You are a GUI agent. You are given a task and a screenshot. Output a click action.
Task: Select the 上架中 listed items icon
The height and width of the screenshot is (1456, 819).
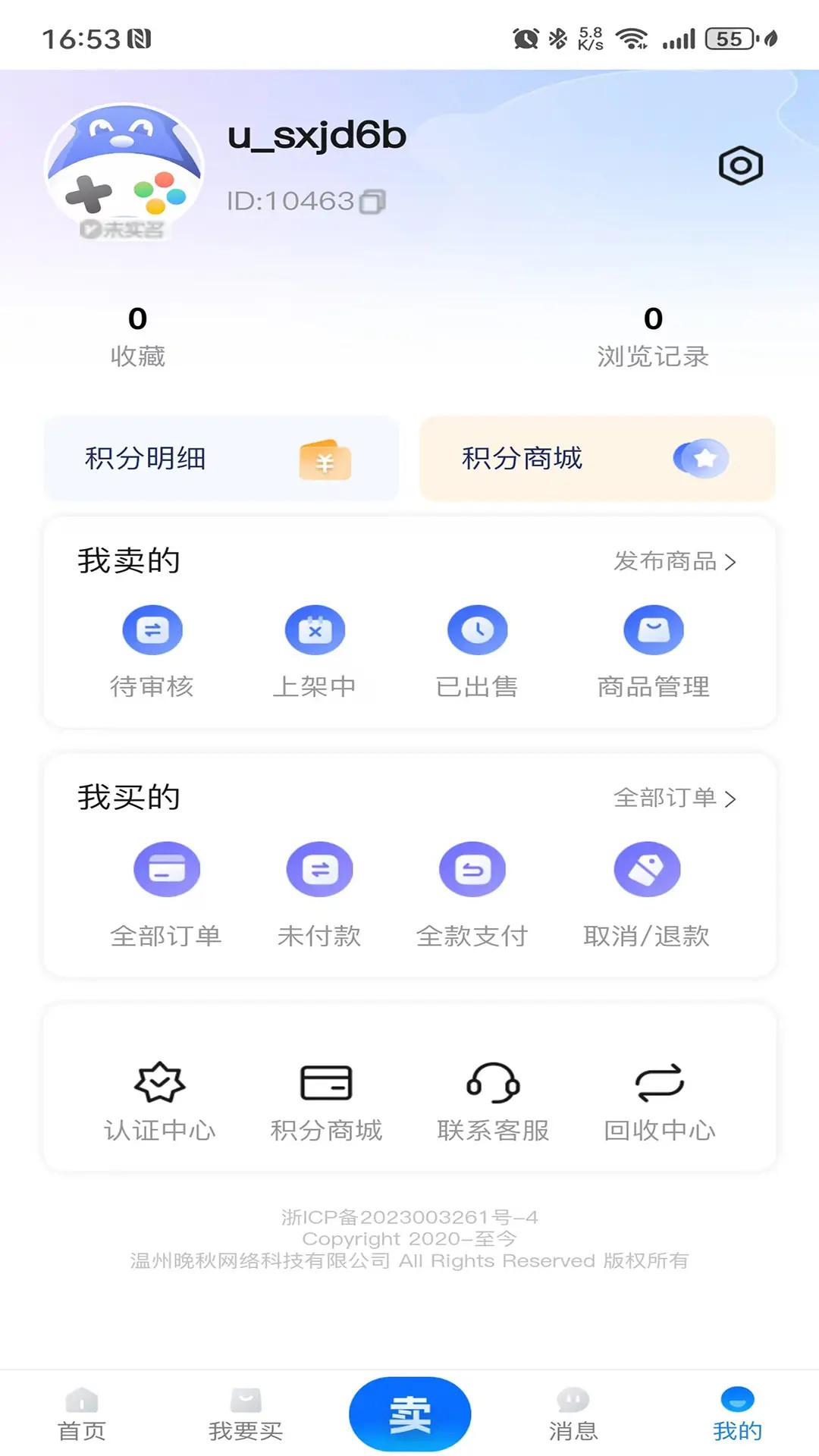(x=315, y=629)
